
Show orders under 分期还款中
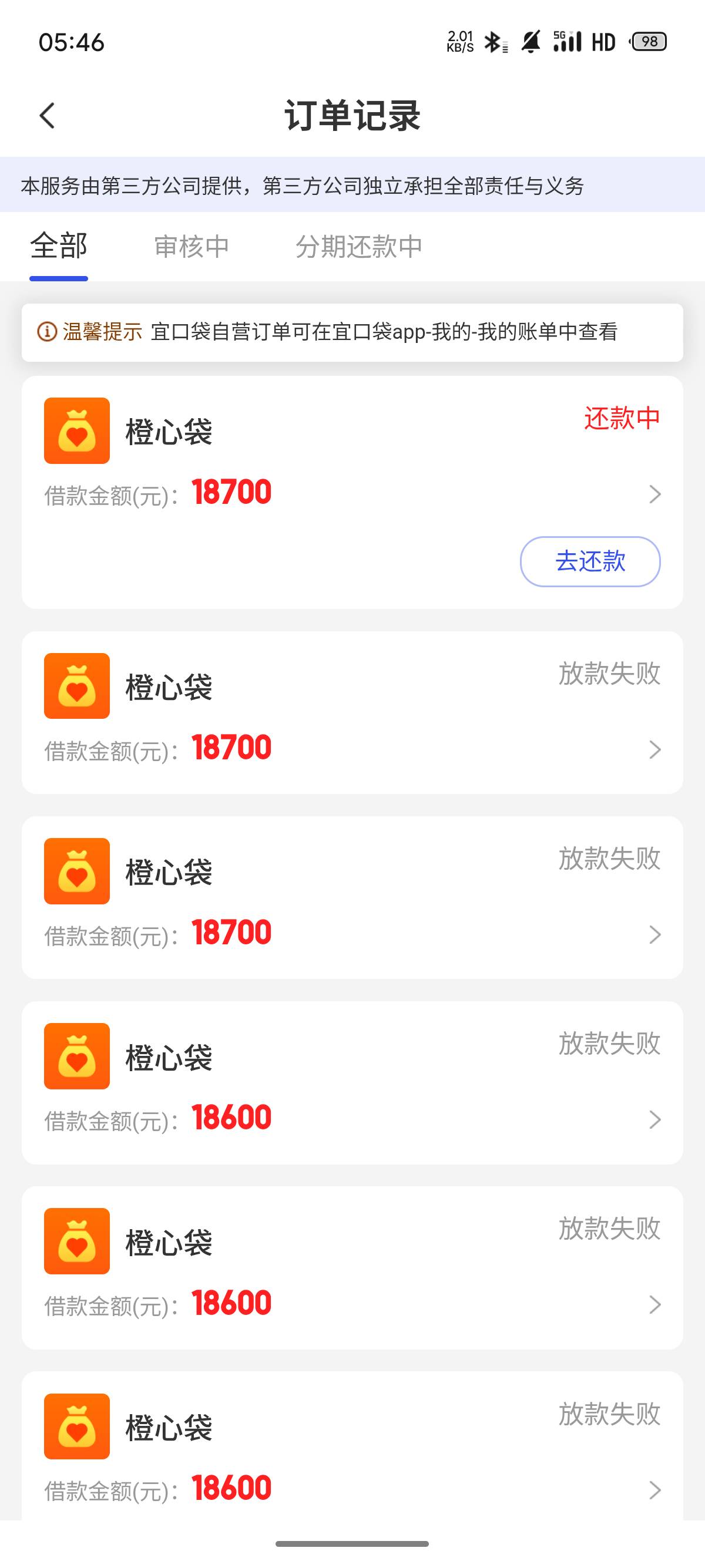358,247
